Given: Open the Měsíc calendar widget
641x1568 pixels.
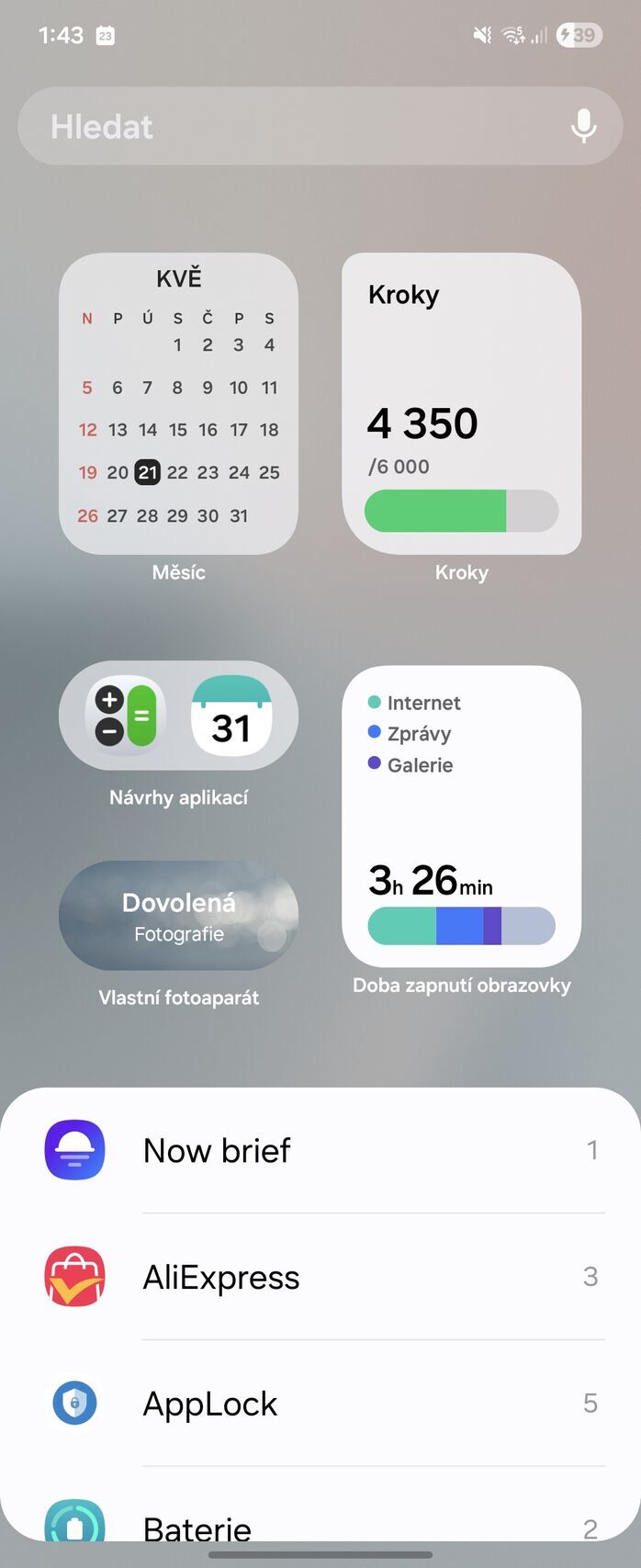Looking at the screenshot, I should pos(178,404).
